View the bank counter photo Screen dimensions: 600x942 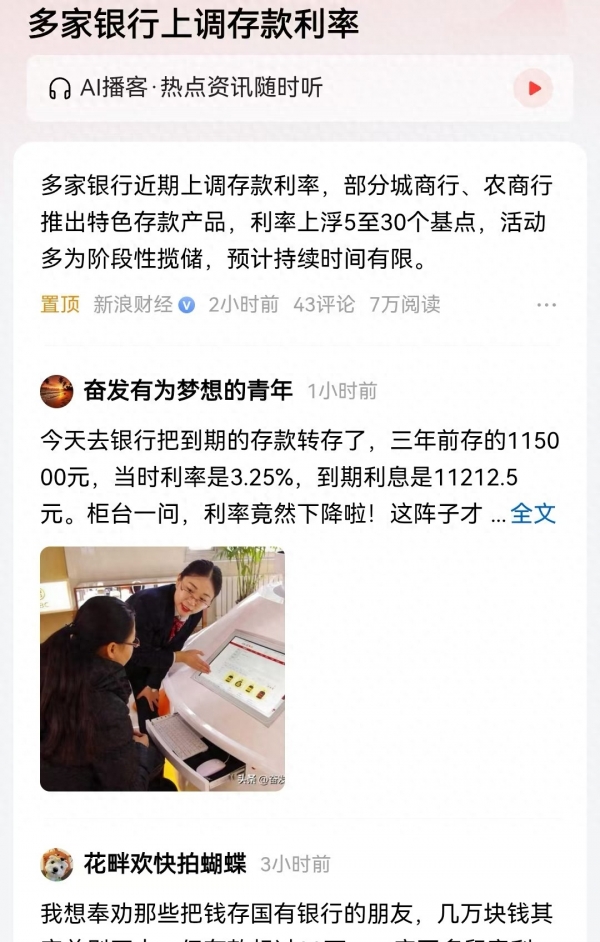pyautogui.click(x=162, y=668)
